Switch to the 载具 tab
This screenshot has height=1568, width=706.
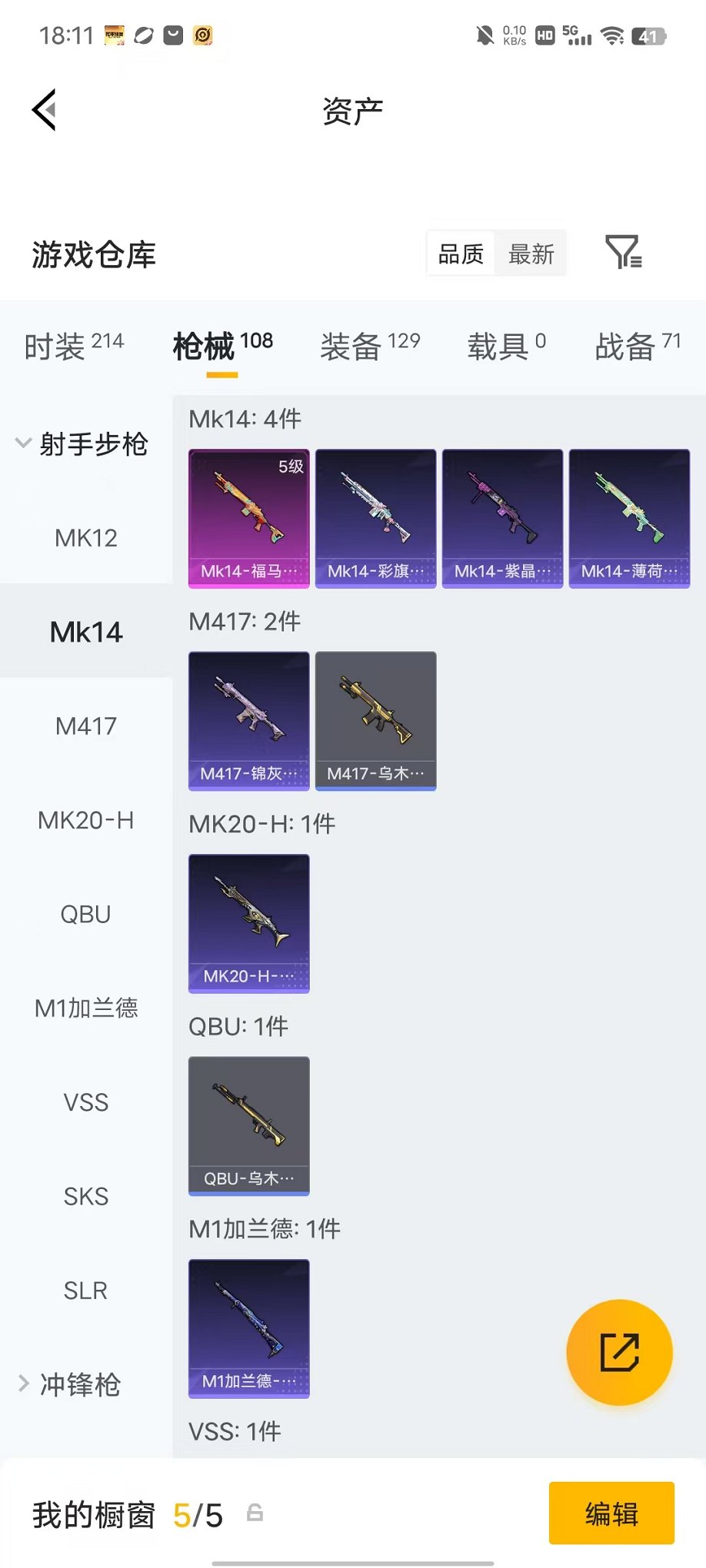tap(507, 346)
